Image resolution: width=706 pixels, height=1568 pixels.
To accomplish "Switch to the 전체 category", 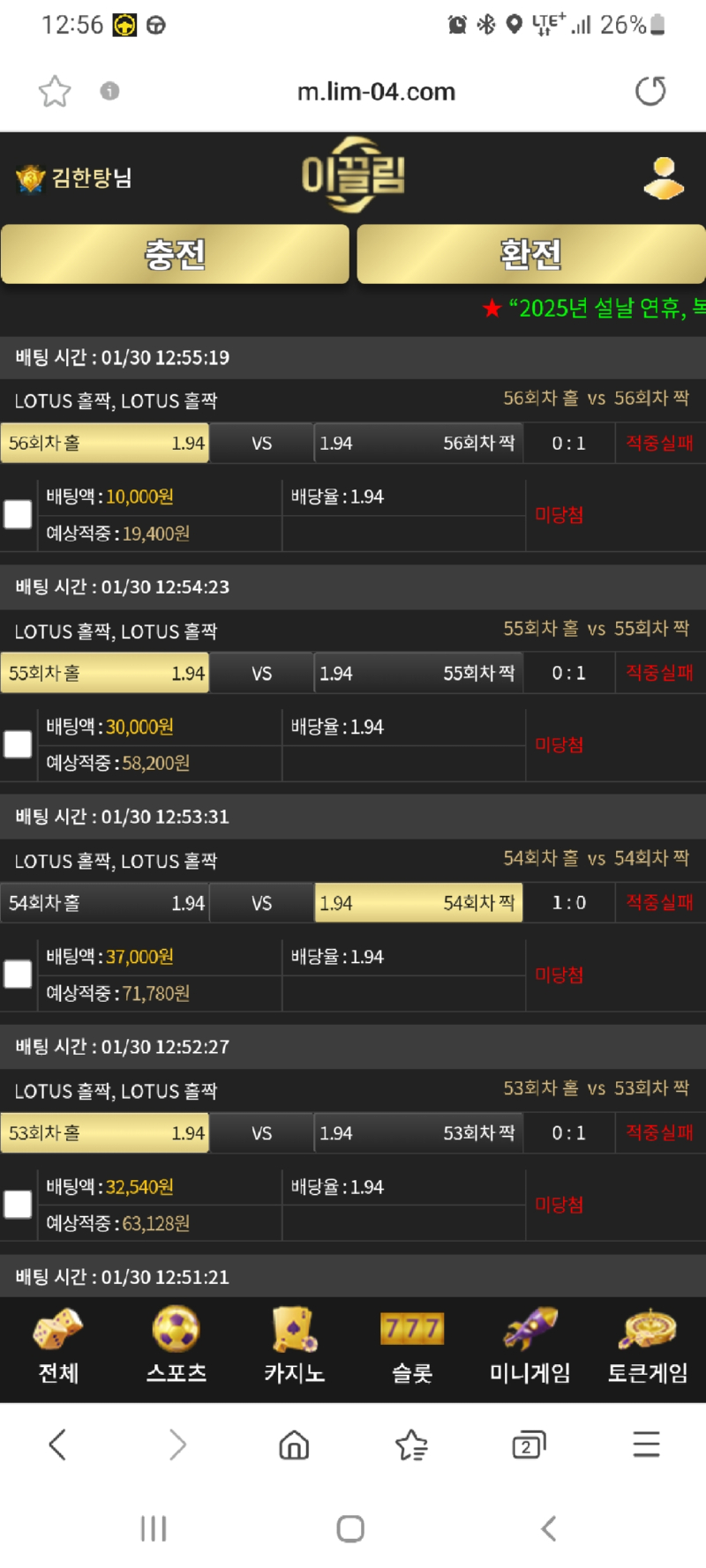I will pyautogui.click(x=58, y=1348).
